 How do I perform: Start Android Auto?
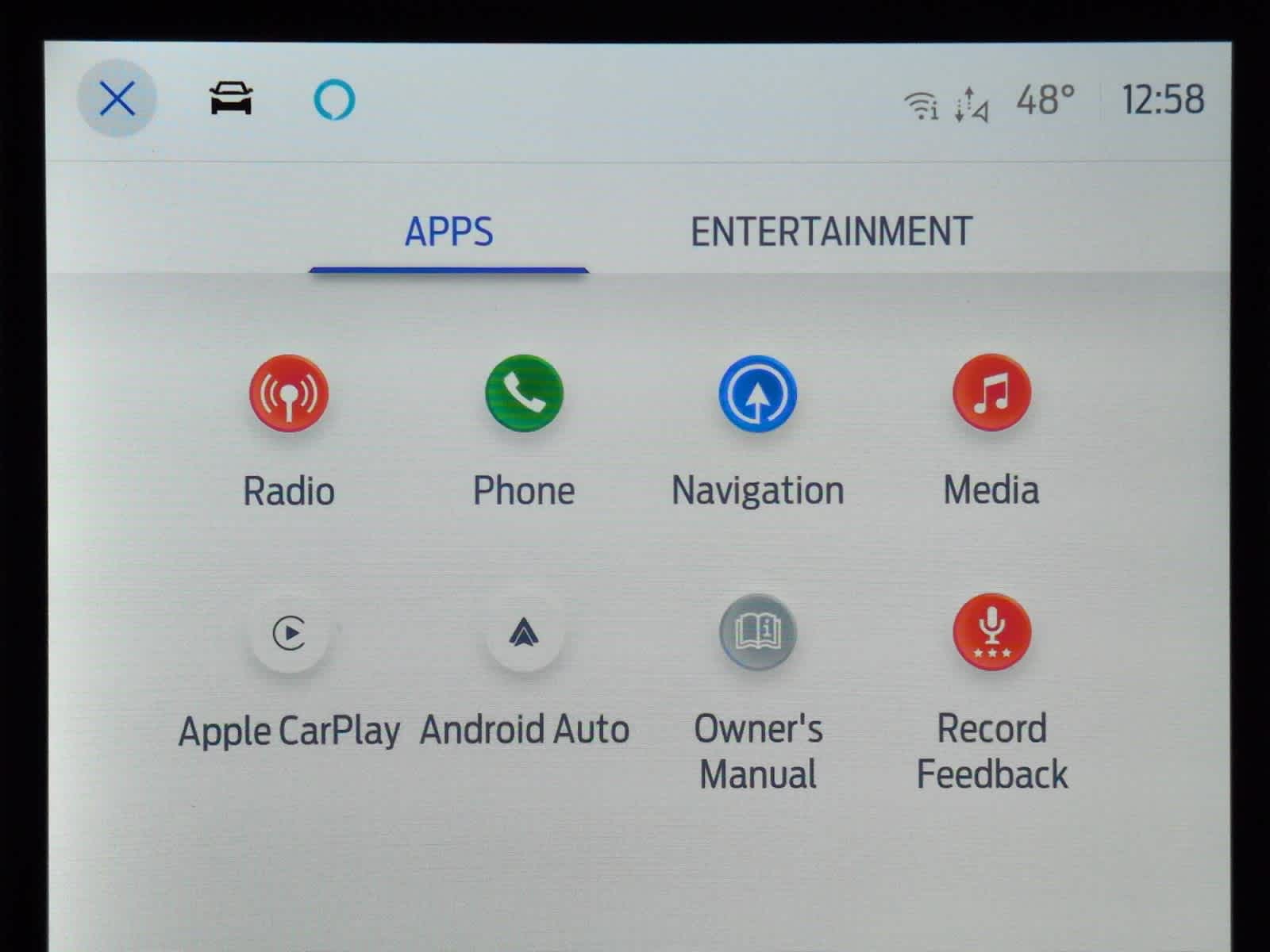pos(524,633)
